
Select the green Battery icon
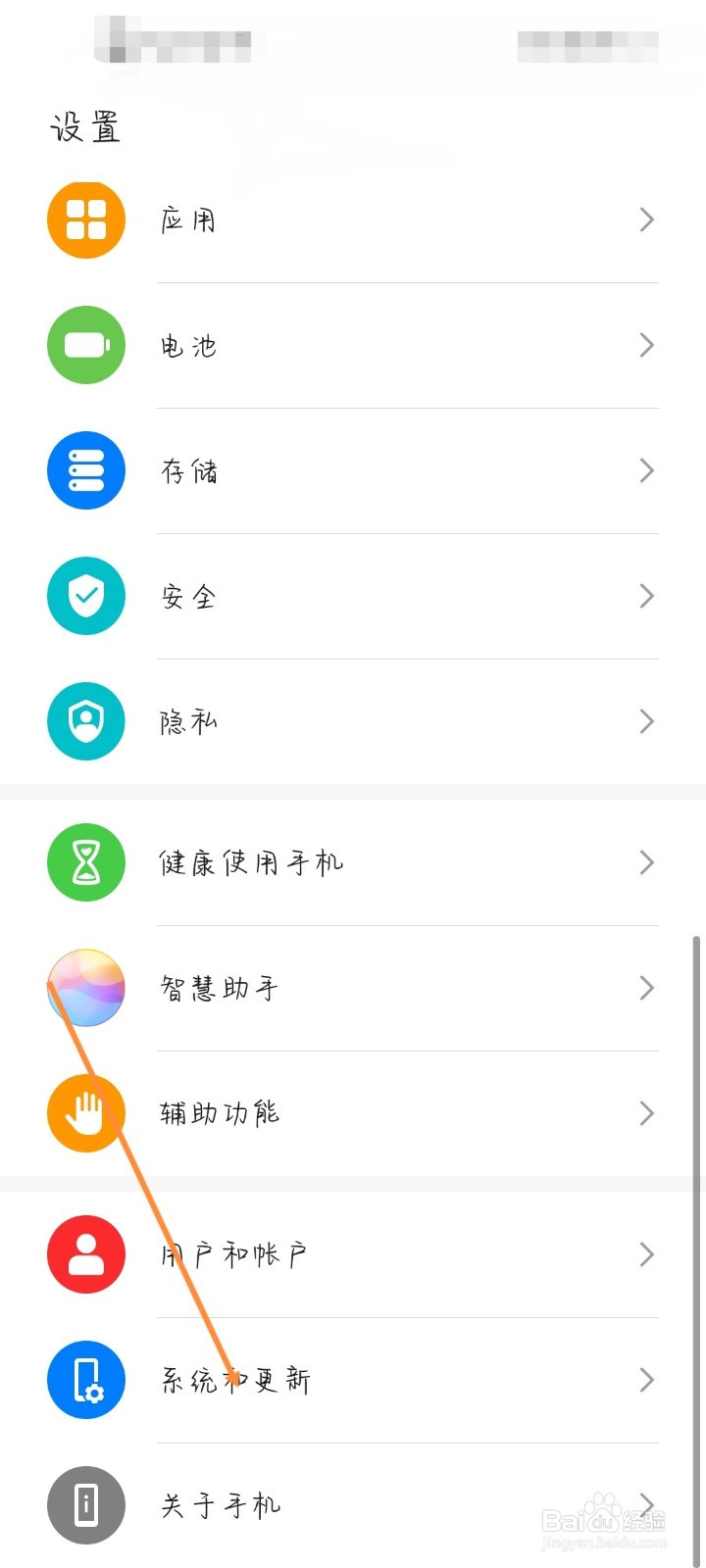tap(85, 345)
